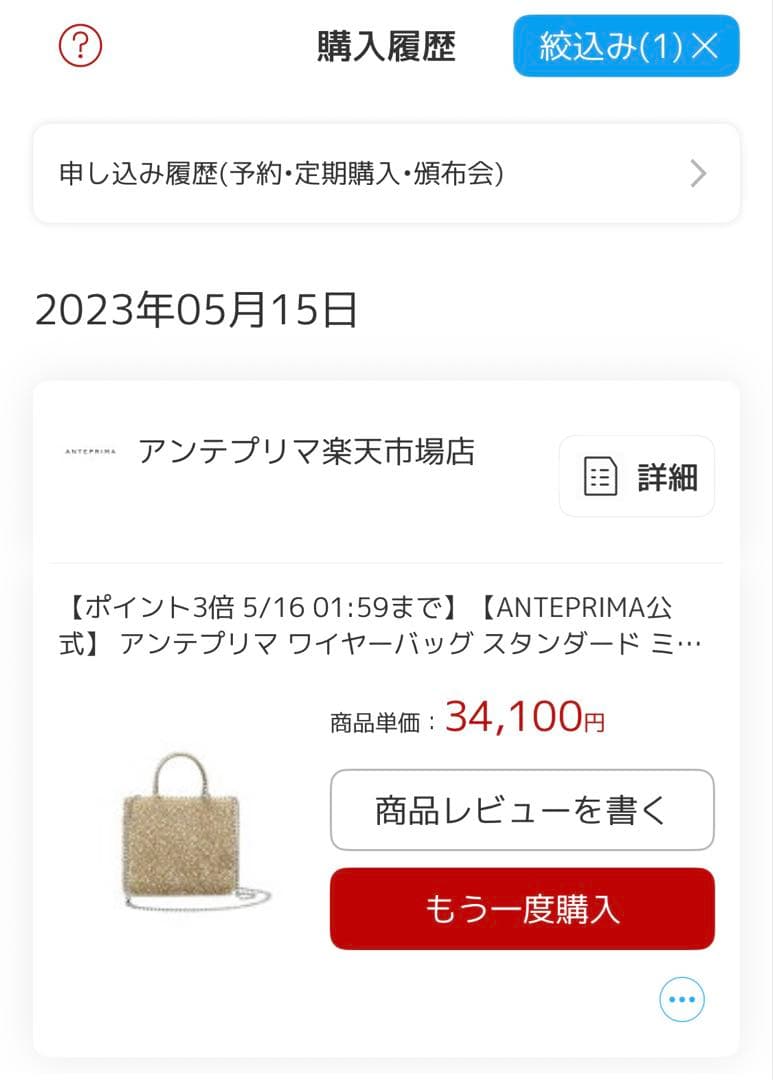Click the document icon beside 詳細
The height and width of the screenshot is (1080, 773).
point(599,477)
